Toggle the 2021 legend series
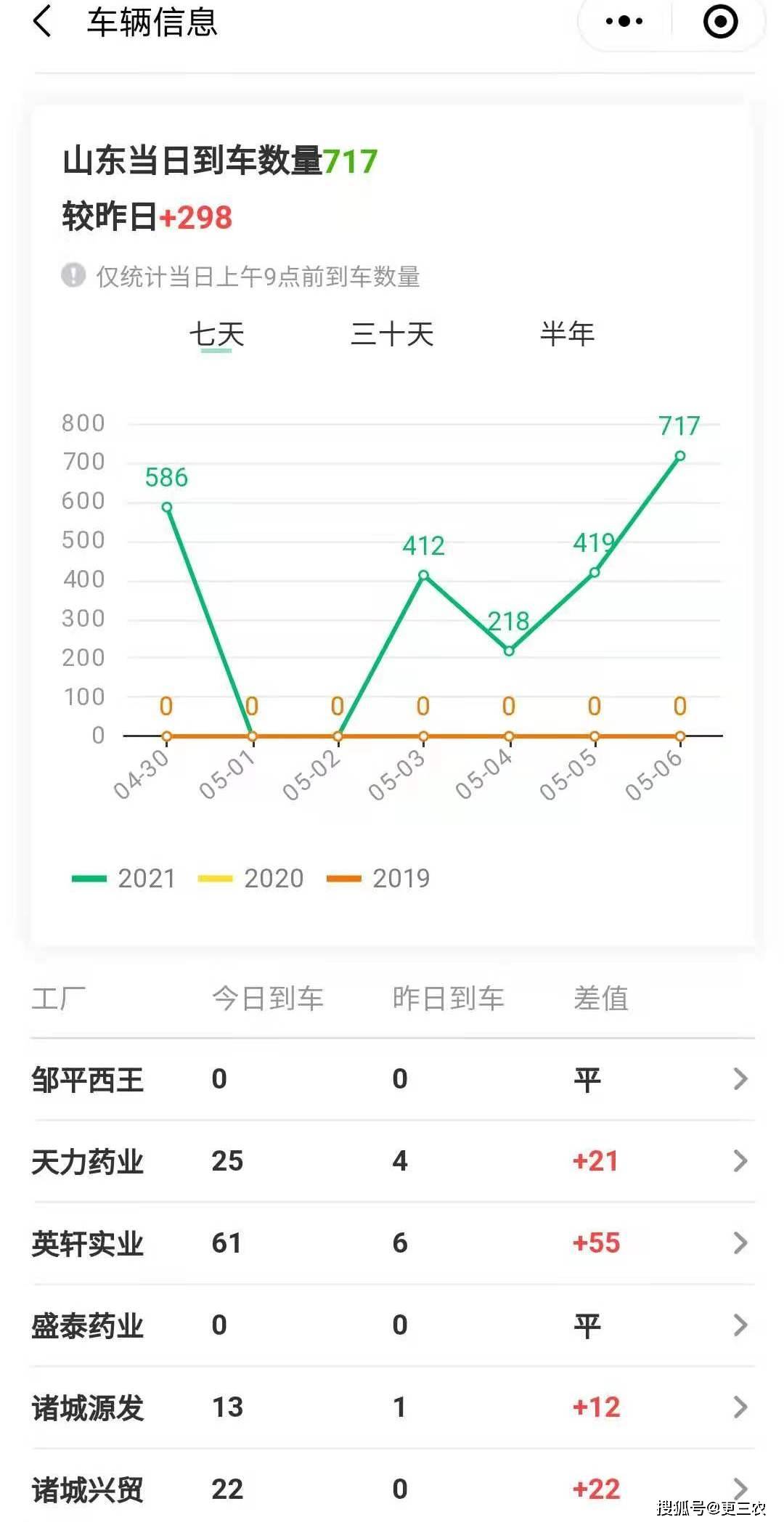This screenshot has width=784, height=1525. pos(123,879)
